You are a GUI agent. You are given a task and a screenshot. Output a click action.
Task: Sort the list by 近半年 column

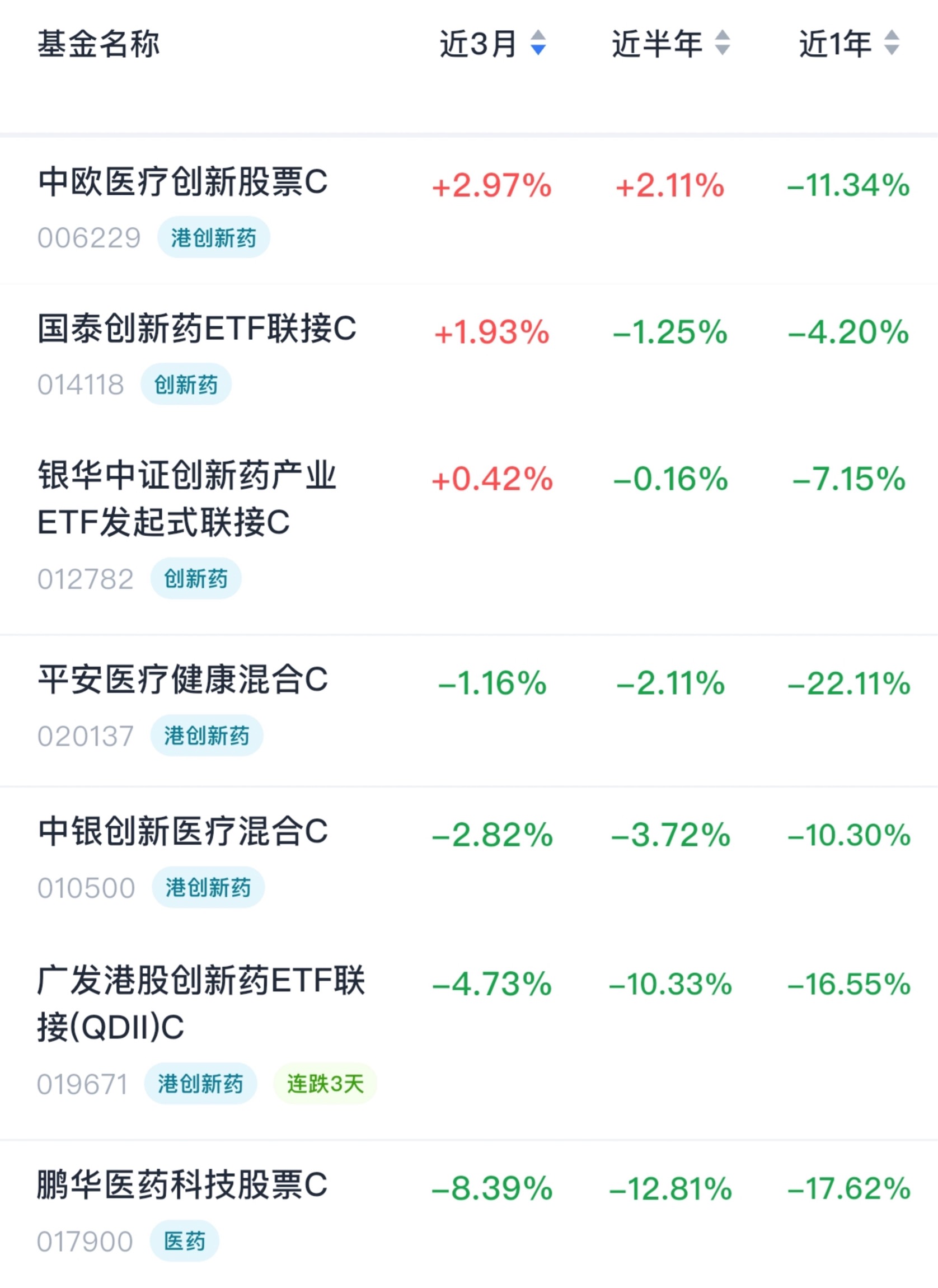pos(670,44)
